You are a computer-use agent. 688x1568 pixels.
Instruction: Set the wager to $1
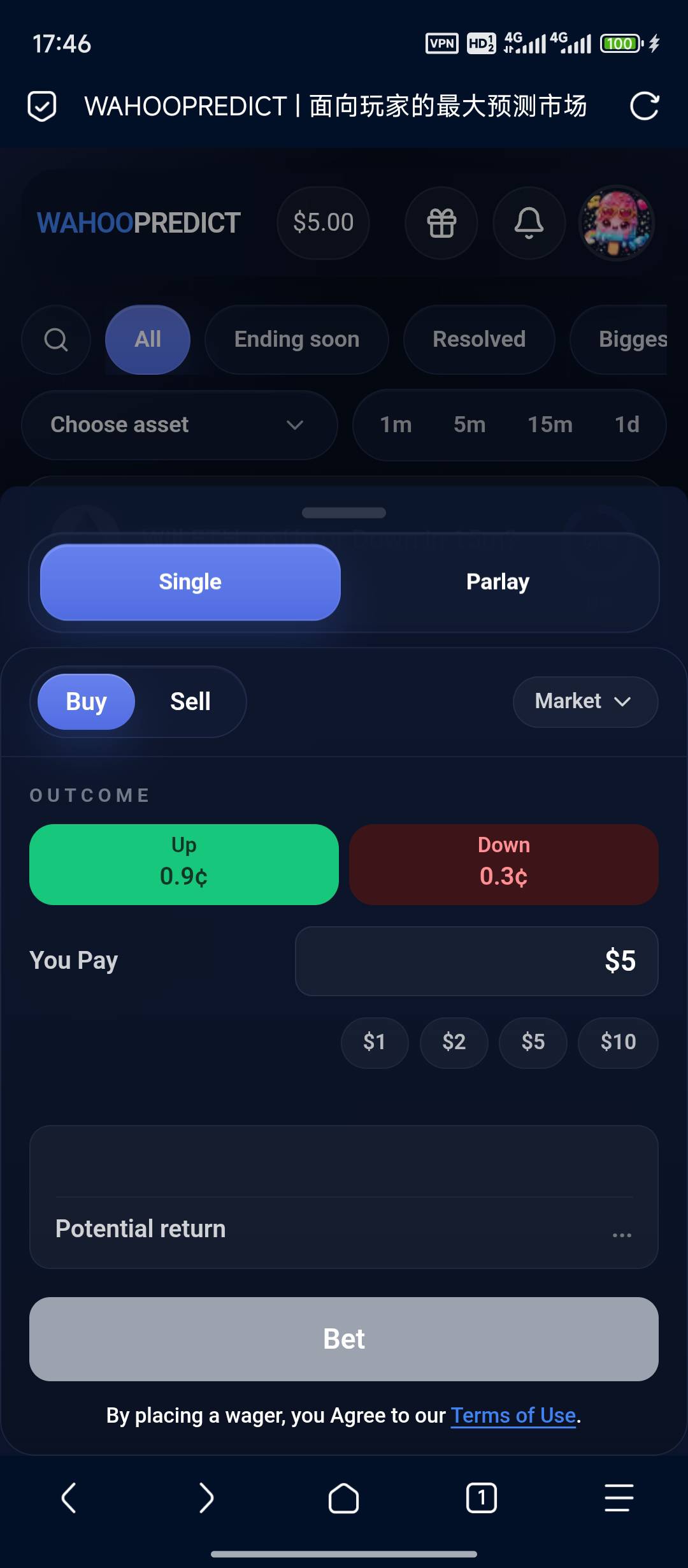[375, 1042]
